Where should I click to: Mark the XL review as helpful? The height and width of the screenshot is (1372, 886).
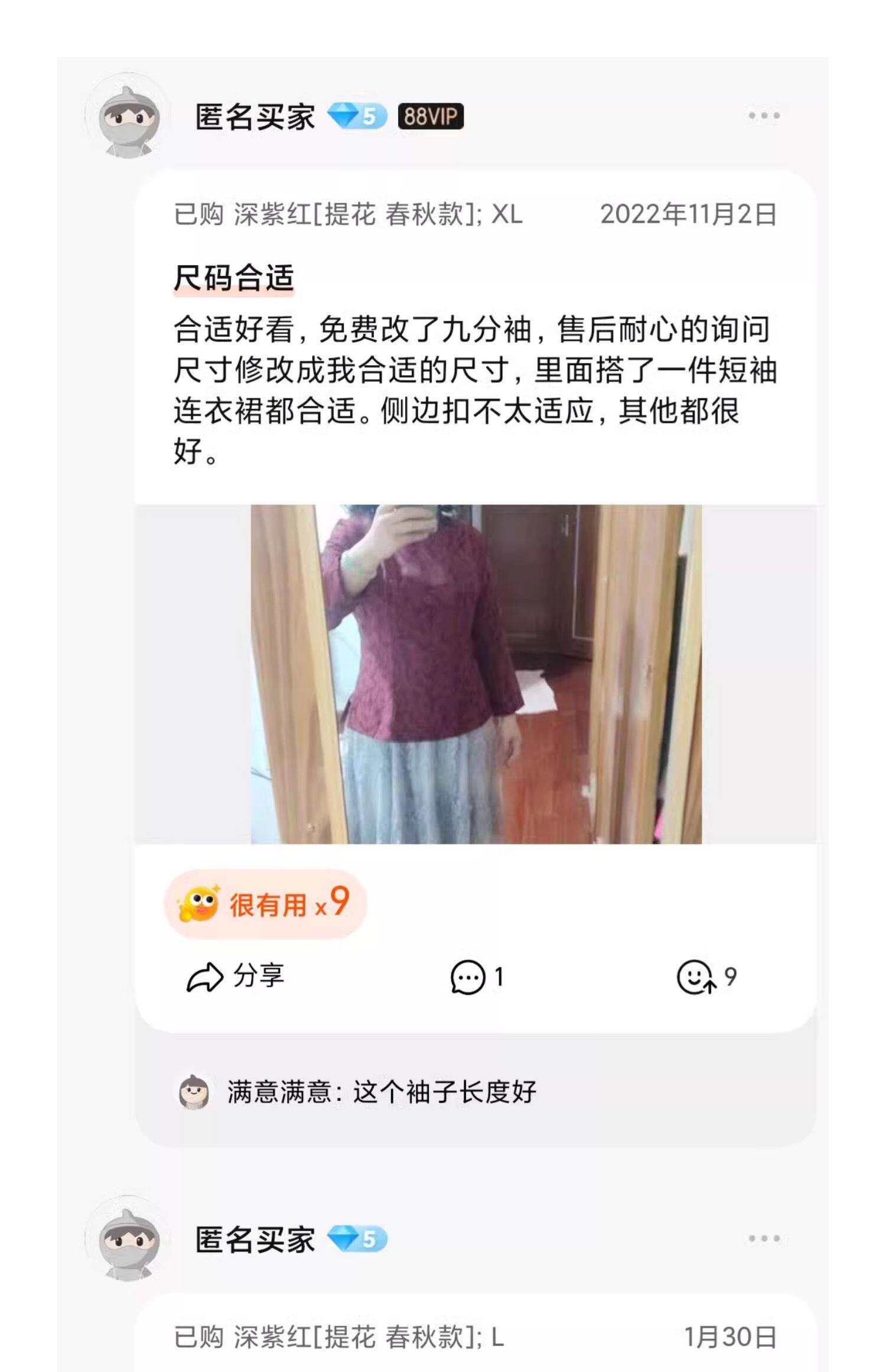(706, 977)
